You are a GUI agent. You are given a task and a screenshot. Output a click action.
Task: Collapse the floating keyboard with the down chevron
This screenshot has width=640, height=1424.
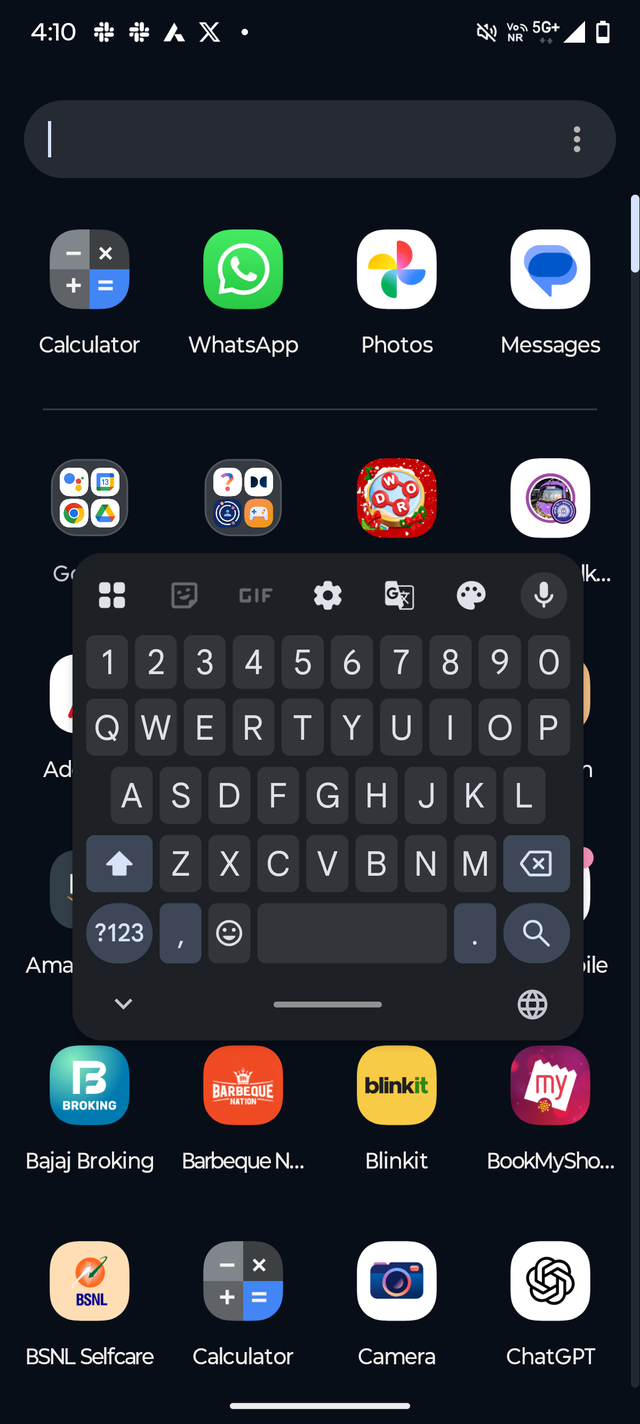pyautogui.click(x=123, y=1004)
